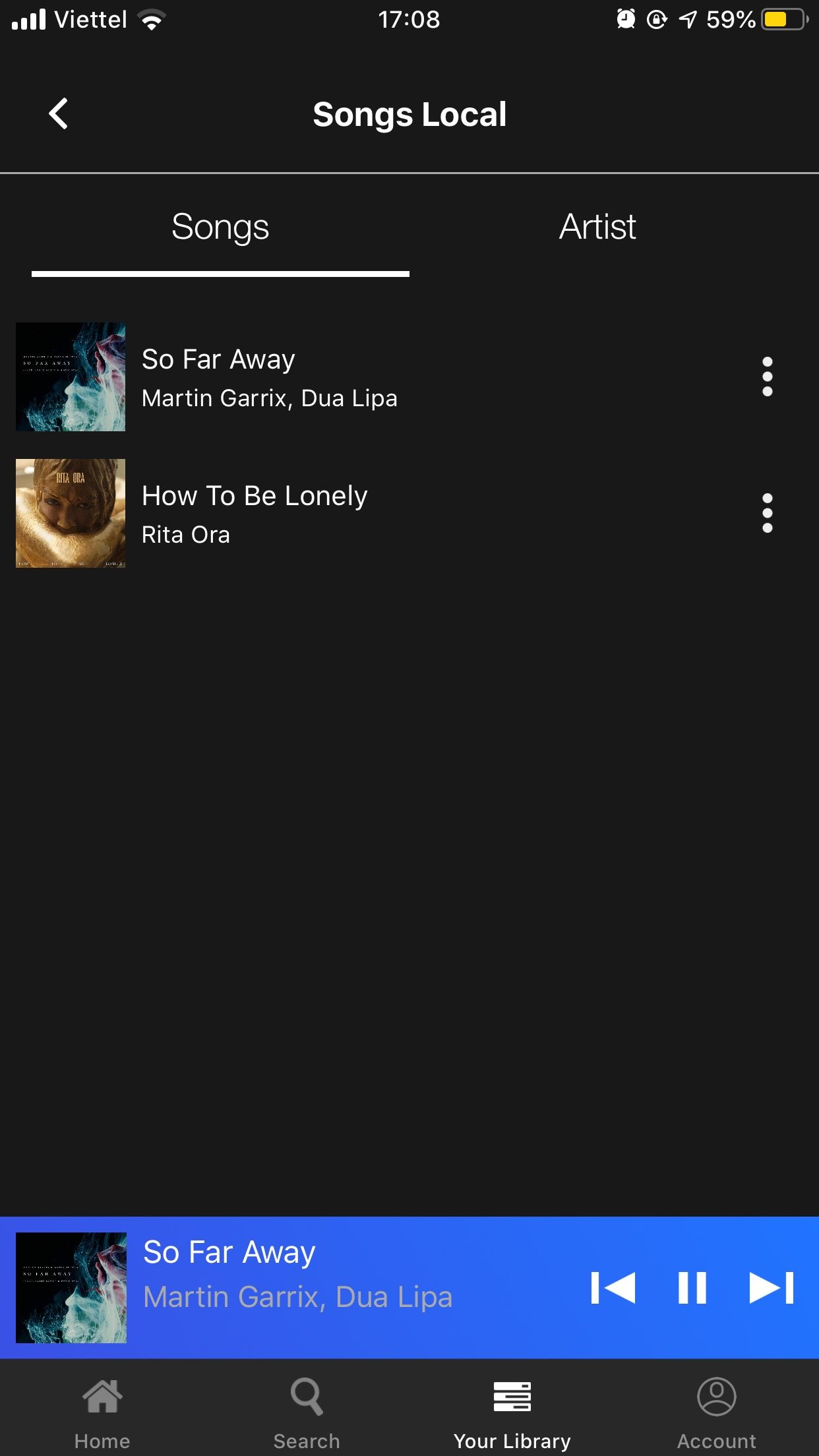This screenshot has height=1456, width=819.
Task: Select the Songs tab
Action: click(x=220, y=227)
